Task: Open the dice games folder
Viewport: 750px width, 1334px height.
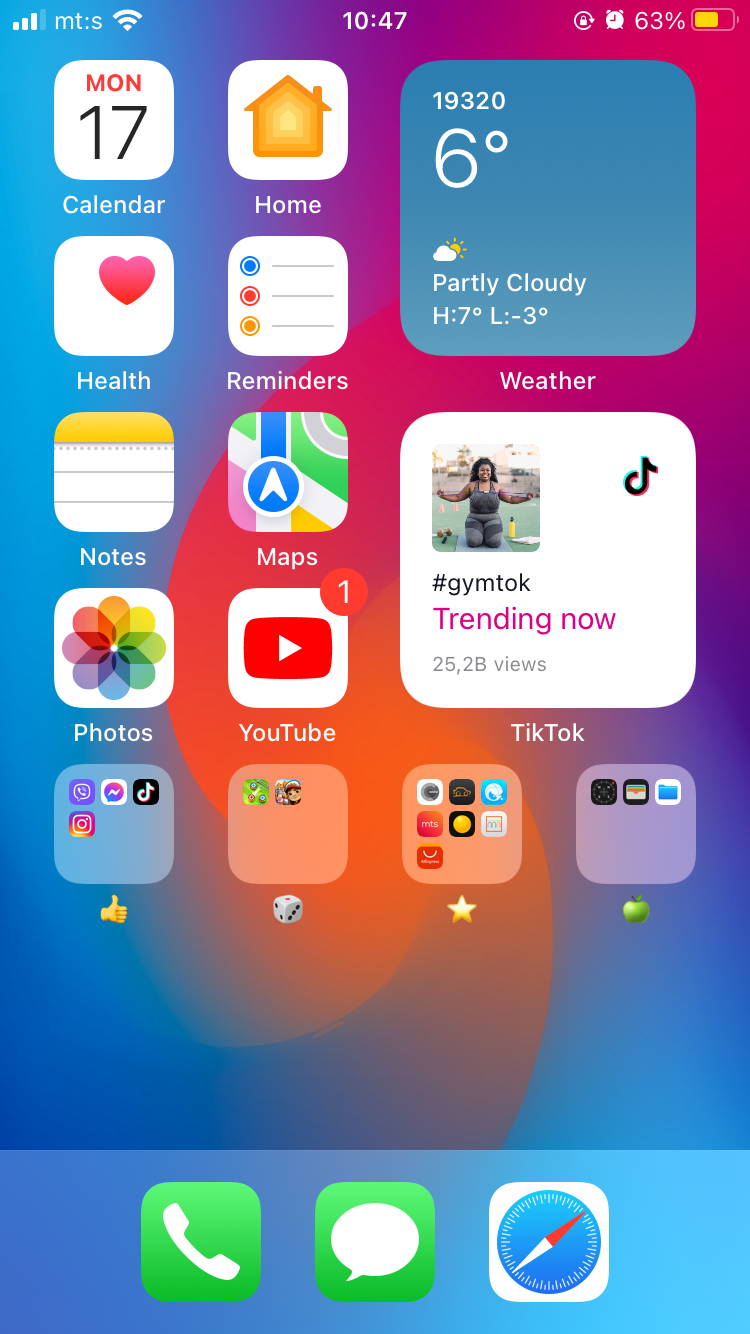Action: 288,824
